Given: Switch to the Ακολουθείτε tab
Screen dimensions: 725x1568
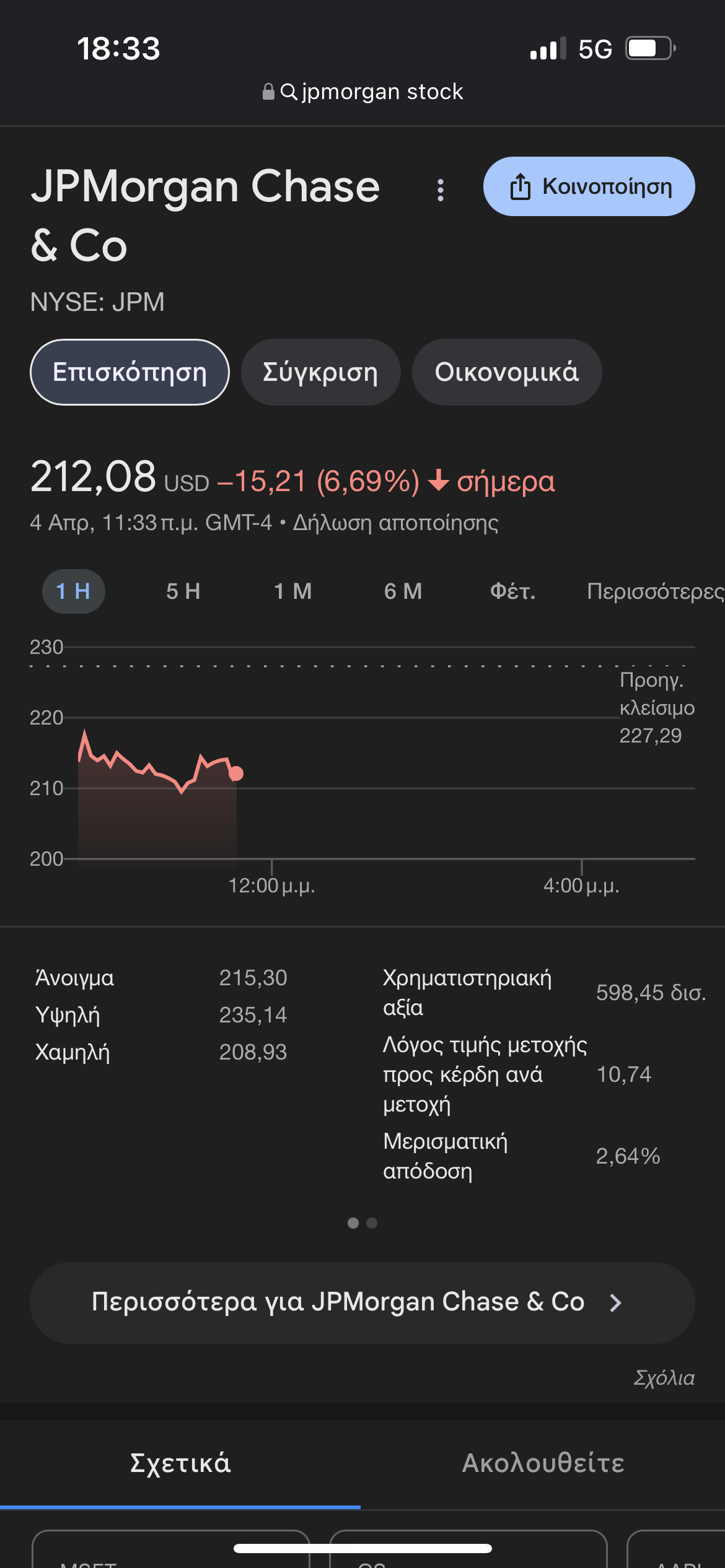Looking at the screenshot, I should tap(543, 1463).
